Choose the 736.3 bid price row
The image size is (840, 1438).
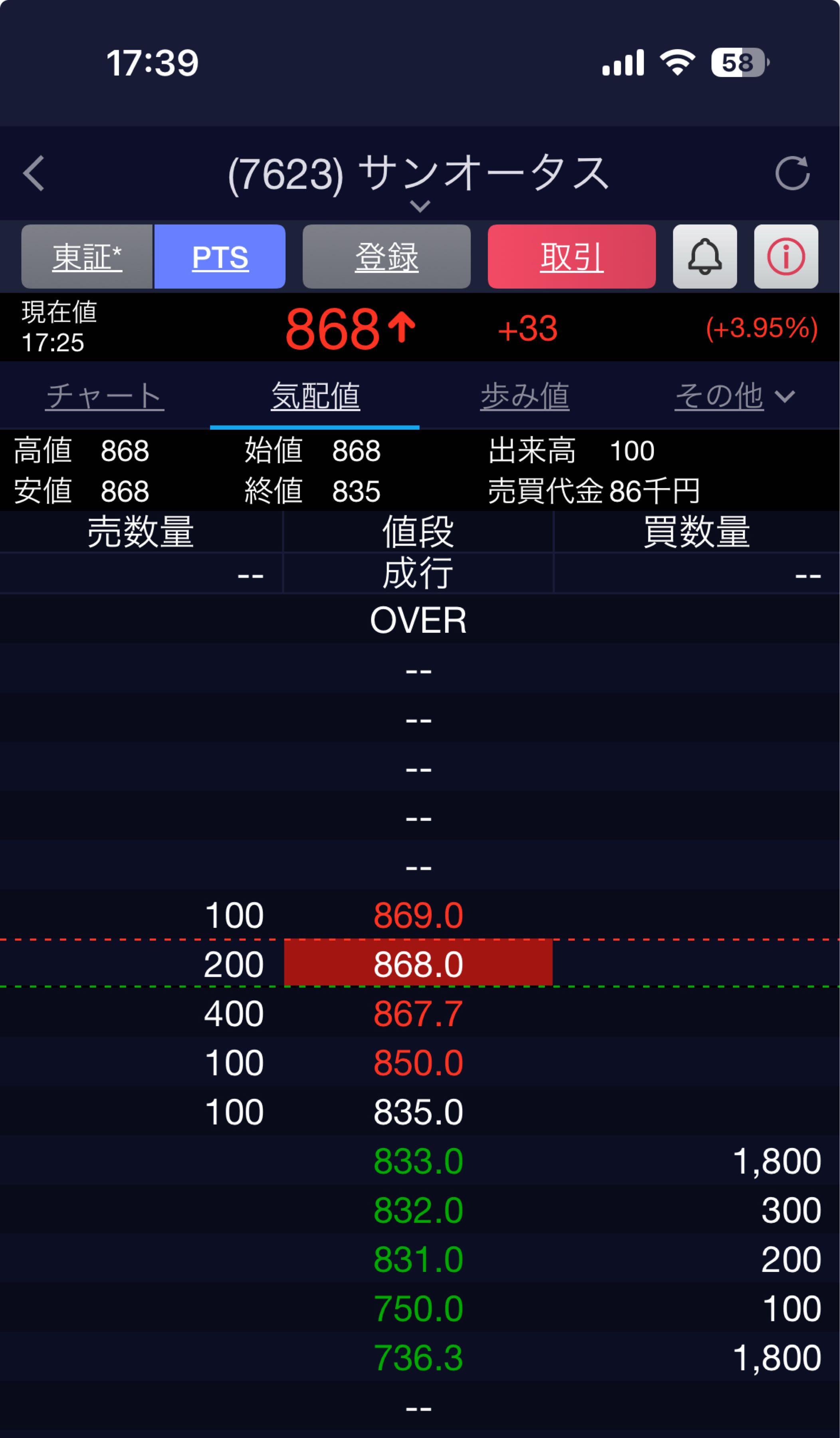pos(418,1357)
